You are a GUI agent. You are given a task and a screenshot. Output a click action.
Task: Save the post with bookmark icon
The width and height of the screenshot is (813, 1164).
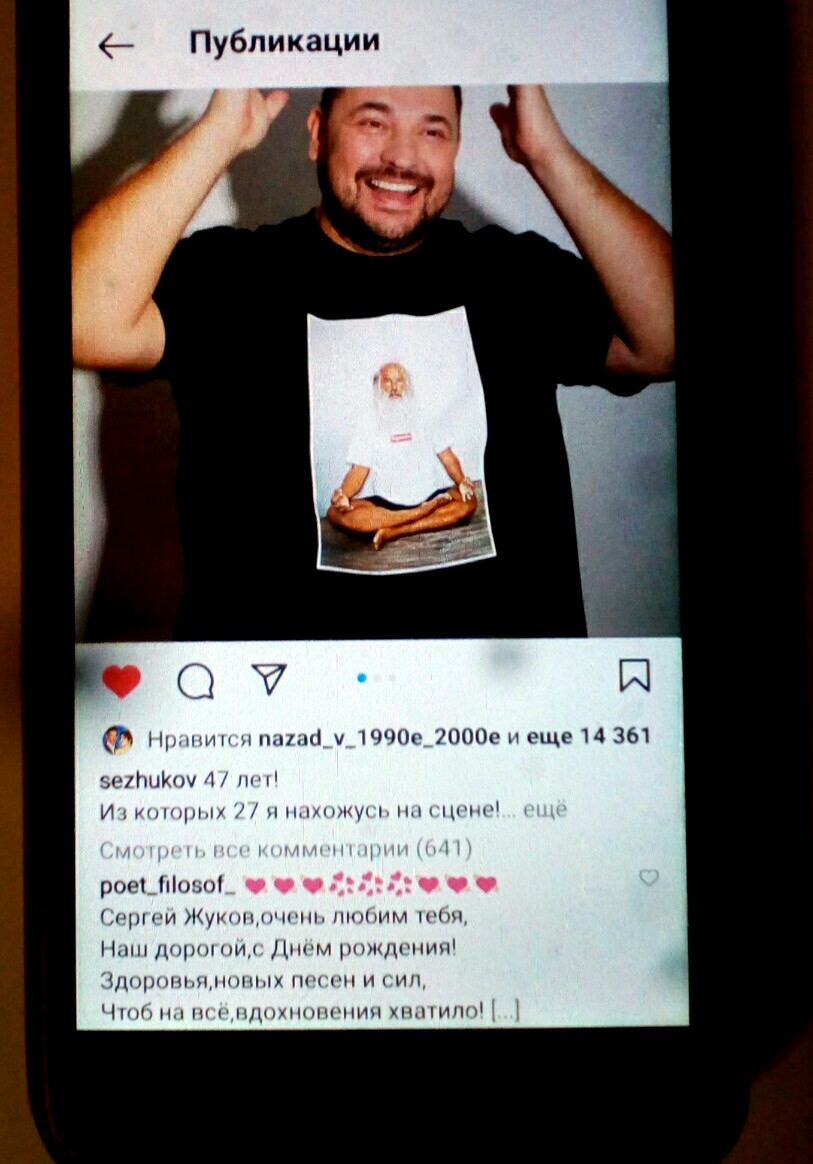tap(634, 675)
